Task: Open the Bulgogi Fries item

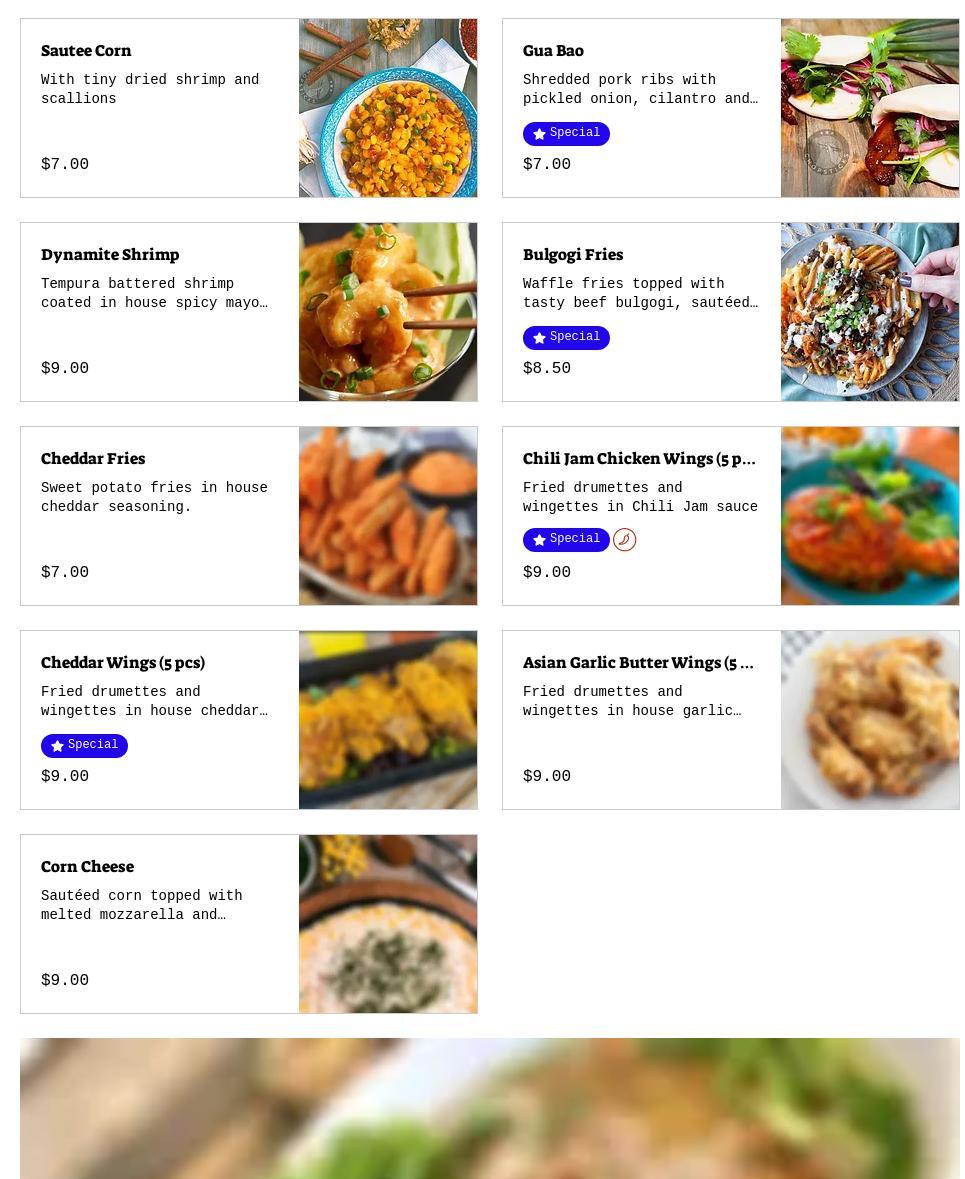Action: 730,312
